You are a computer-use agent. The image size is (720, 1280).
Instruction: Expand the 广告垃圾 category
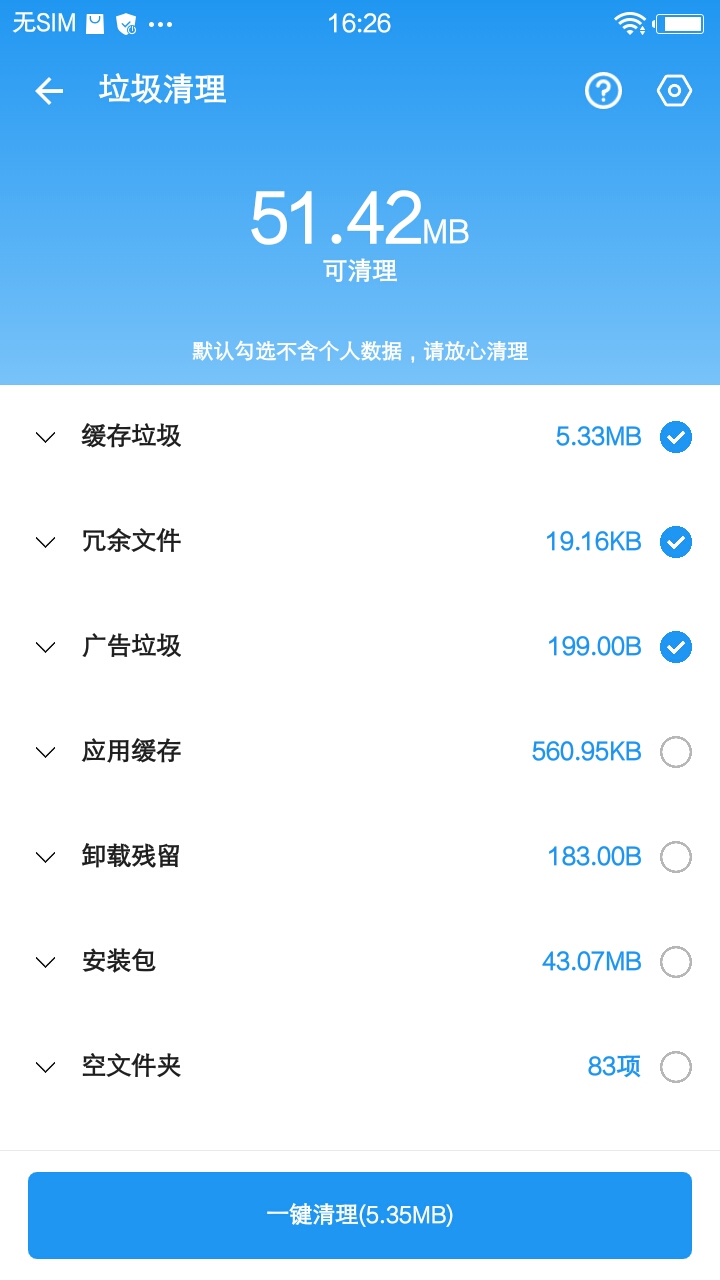44,647
